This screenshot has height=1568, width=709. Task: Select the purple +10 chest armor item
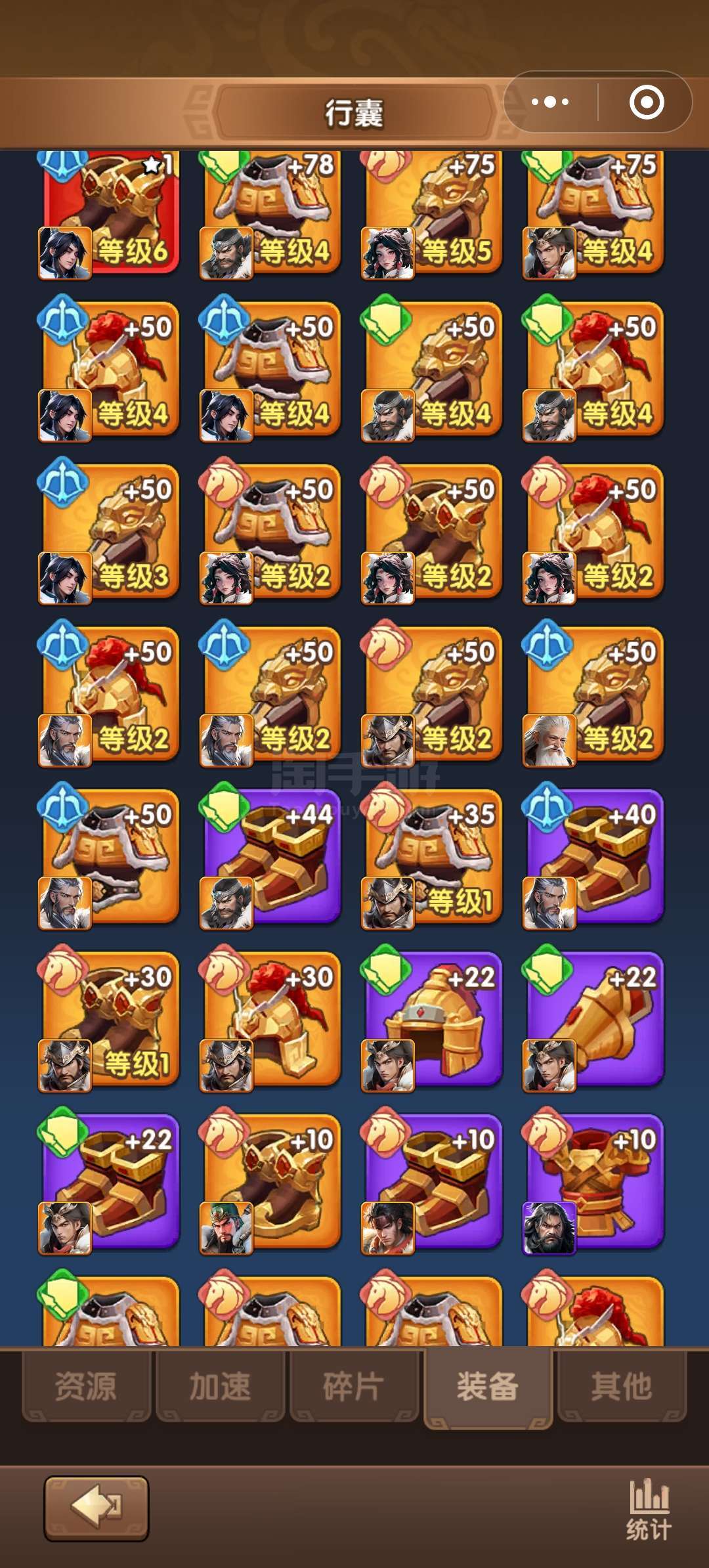pyautogui.click(x=593, y=1183)
